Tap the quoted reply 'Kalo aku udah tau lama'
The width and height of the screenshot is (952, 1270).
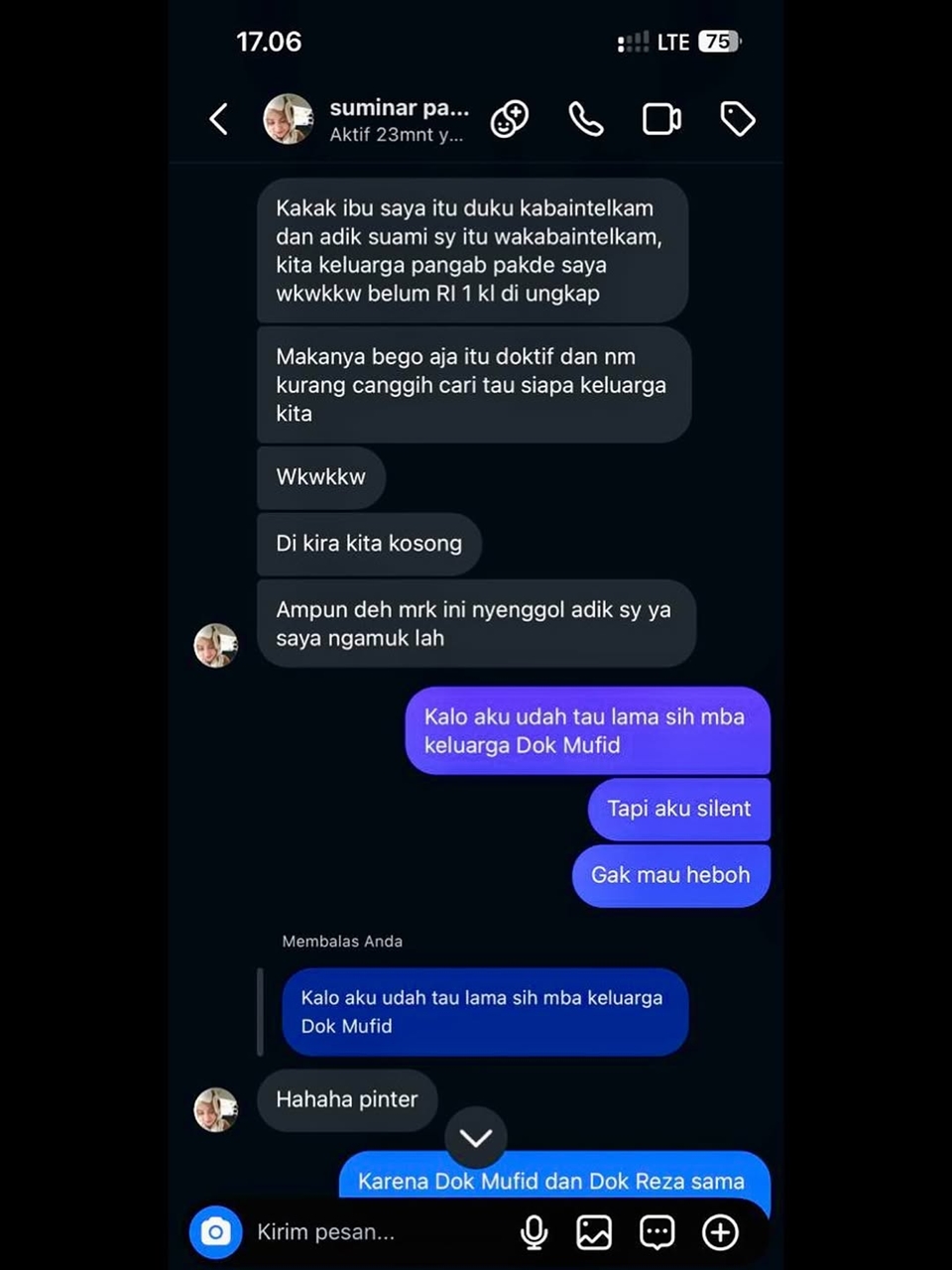[x=484, y=1011]
